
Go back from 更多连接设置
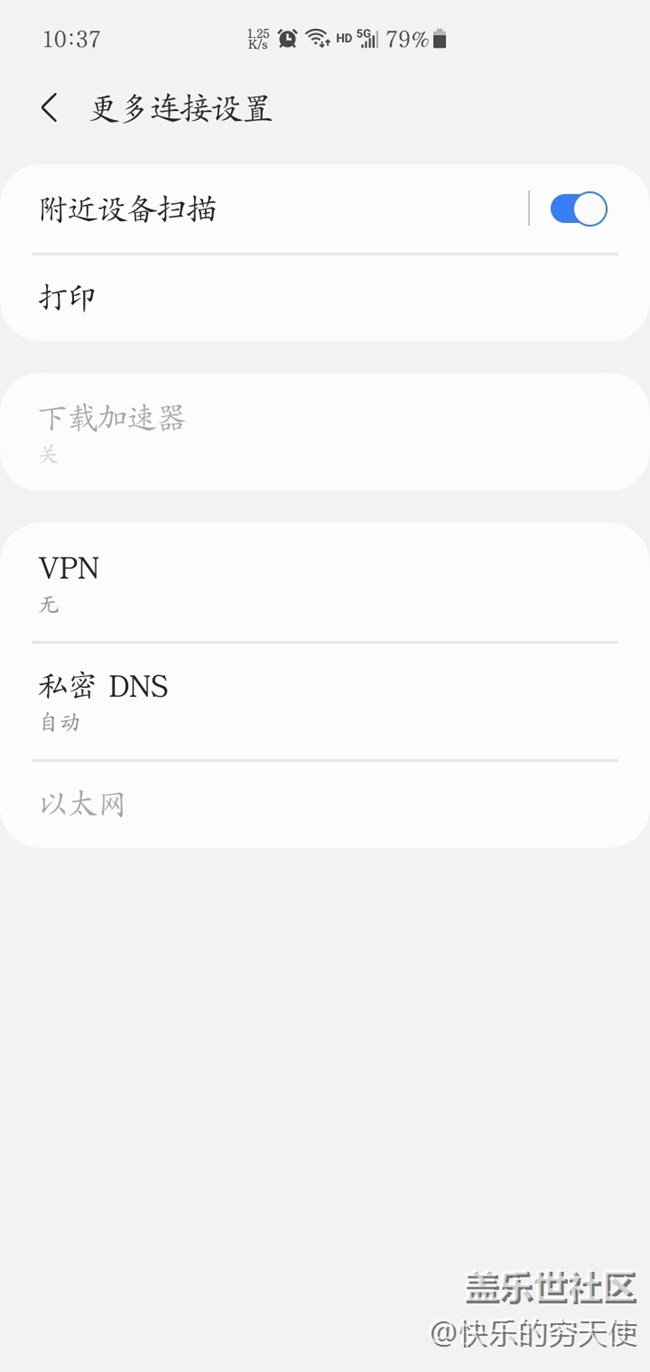point(50,108)
